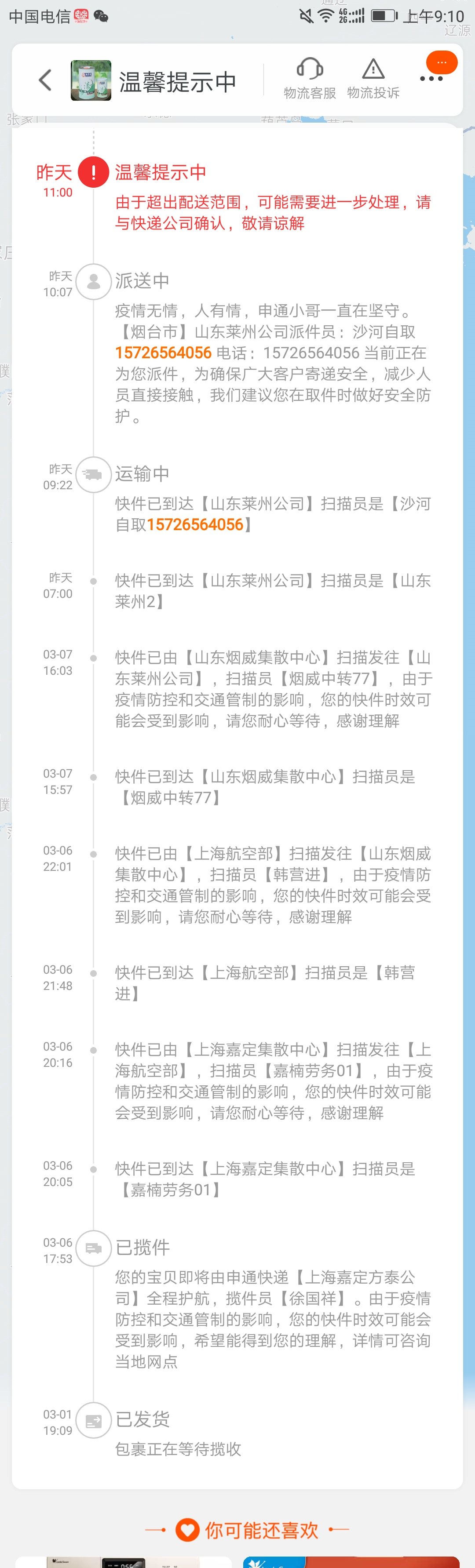
Task: Call phone number in the 运输中 entry
Action: coord(195,525)
